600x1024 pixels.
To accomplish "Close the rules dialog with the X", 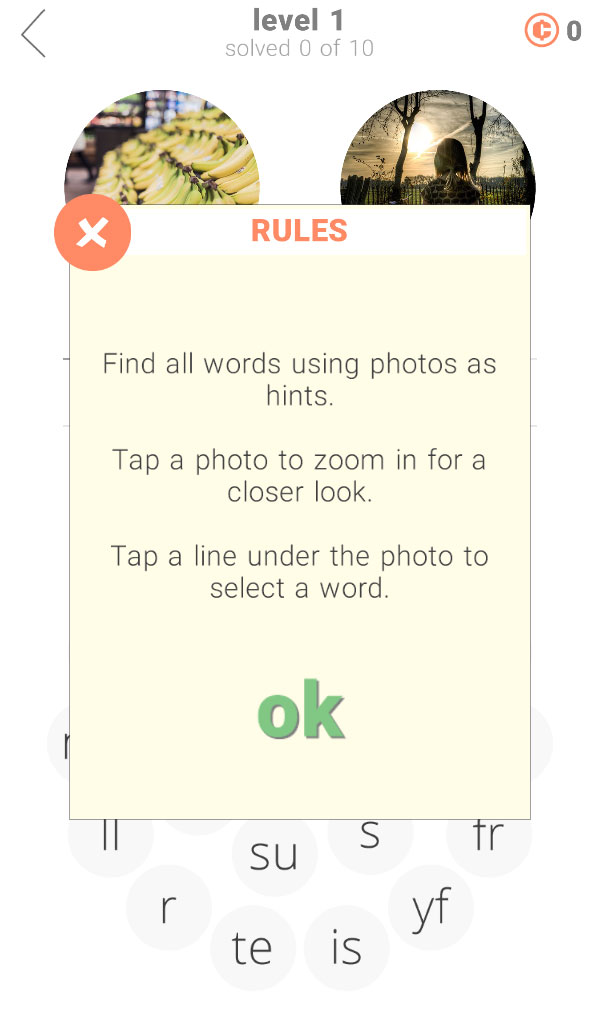I will (92, 232).
